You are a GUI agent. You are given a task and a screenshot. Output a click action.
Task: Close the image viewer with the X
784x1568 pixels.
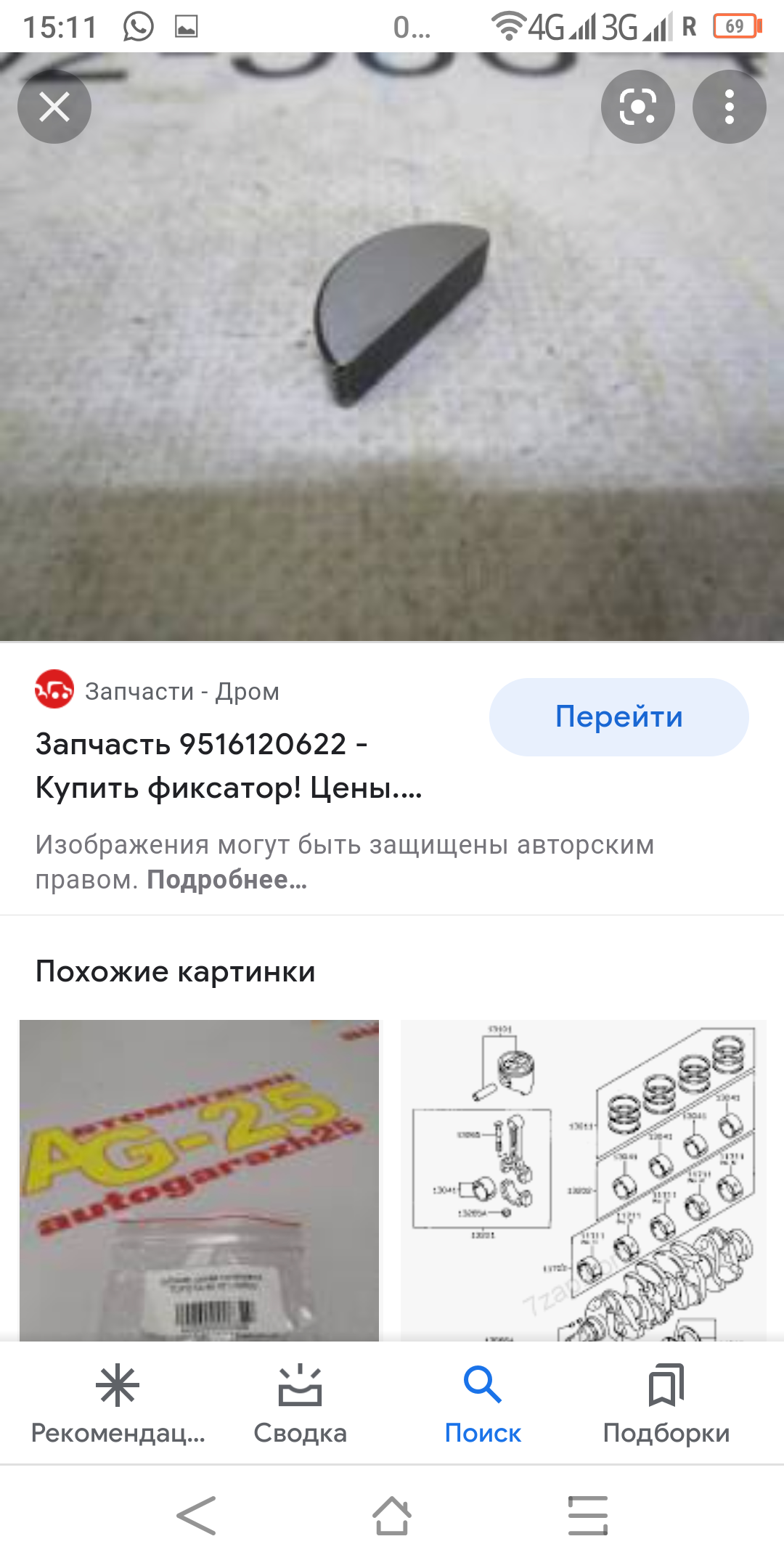coord(54,107)
